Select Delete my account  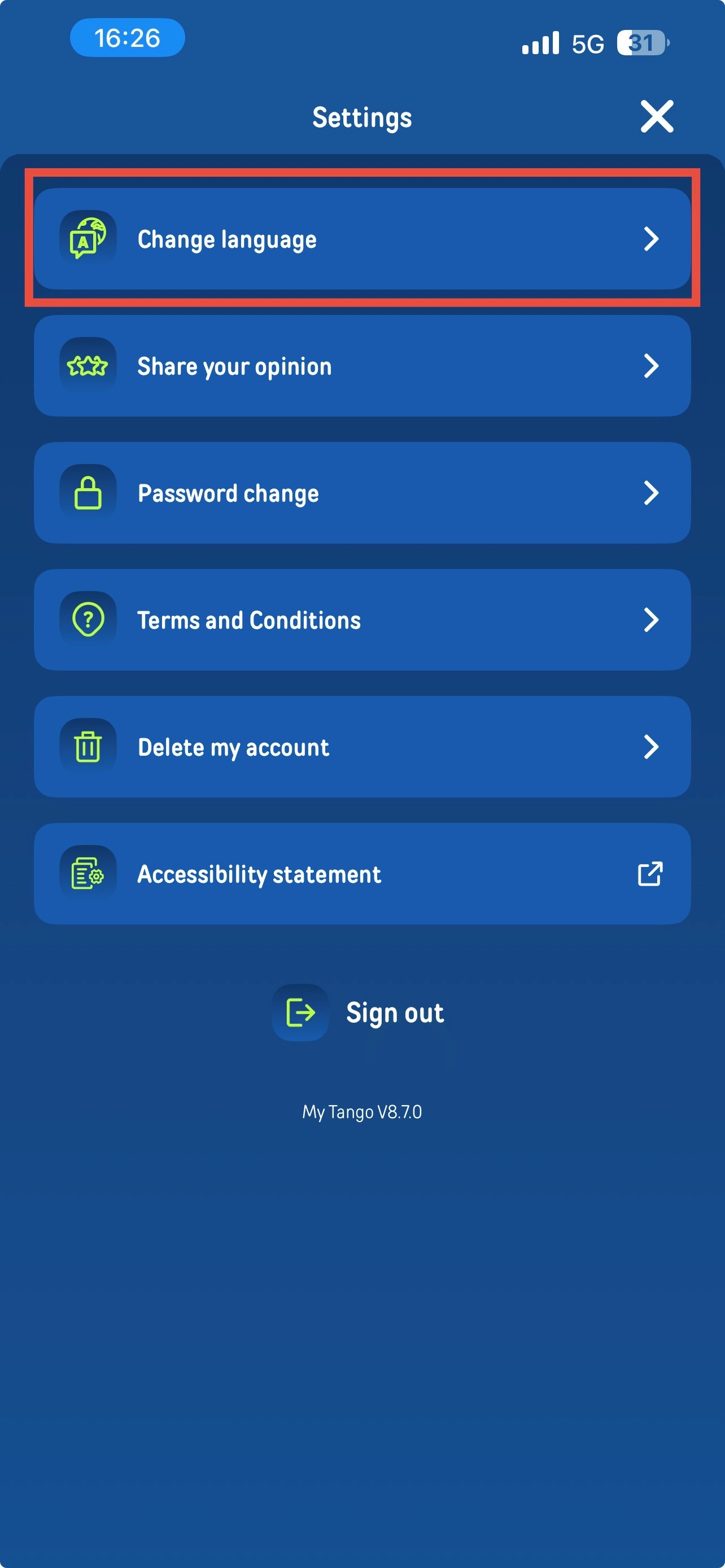362,747
